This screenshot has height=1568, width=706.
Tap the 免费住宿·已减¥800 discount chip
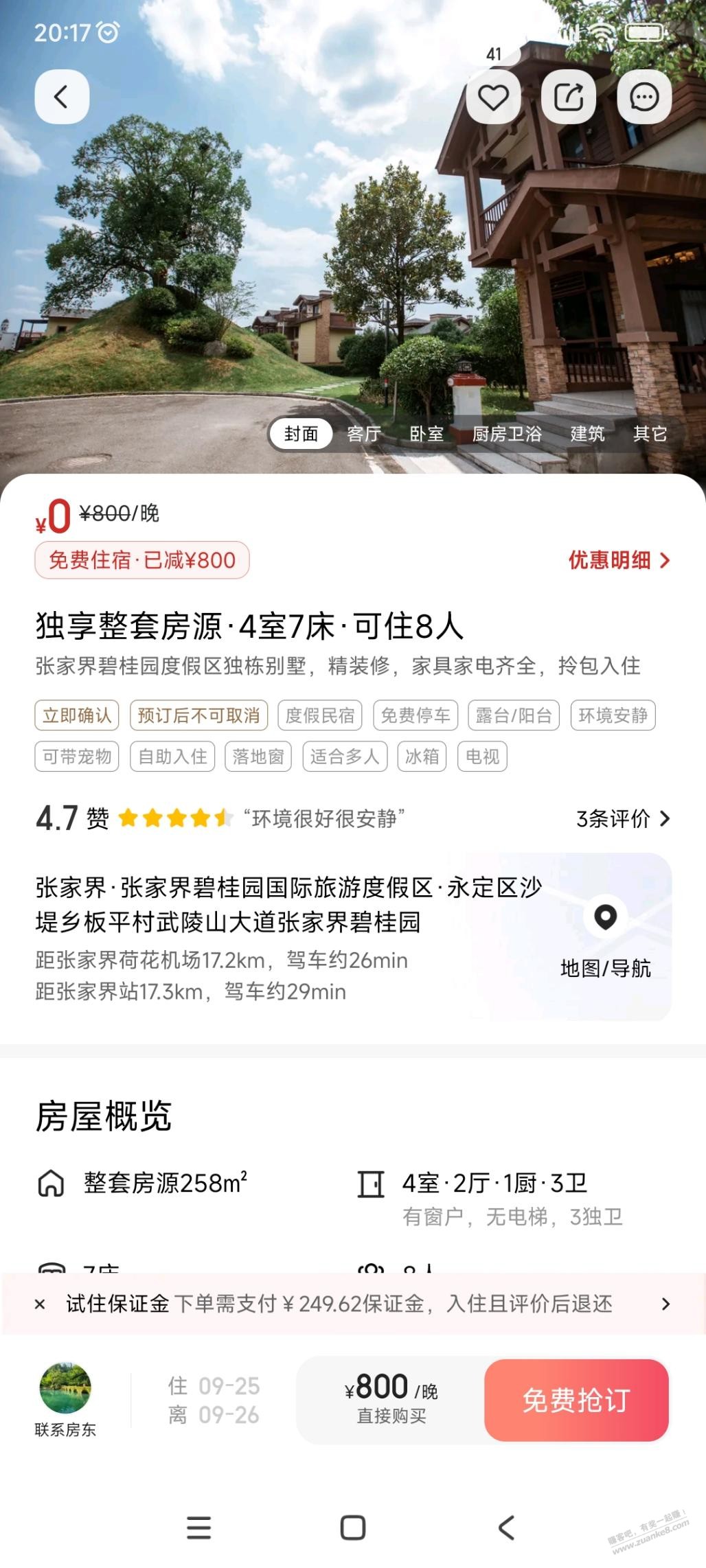142,560
